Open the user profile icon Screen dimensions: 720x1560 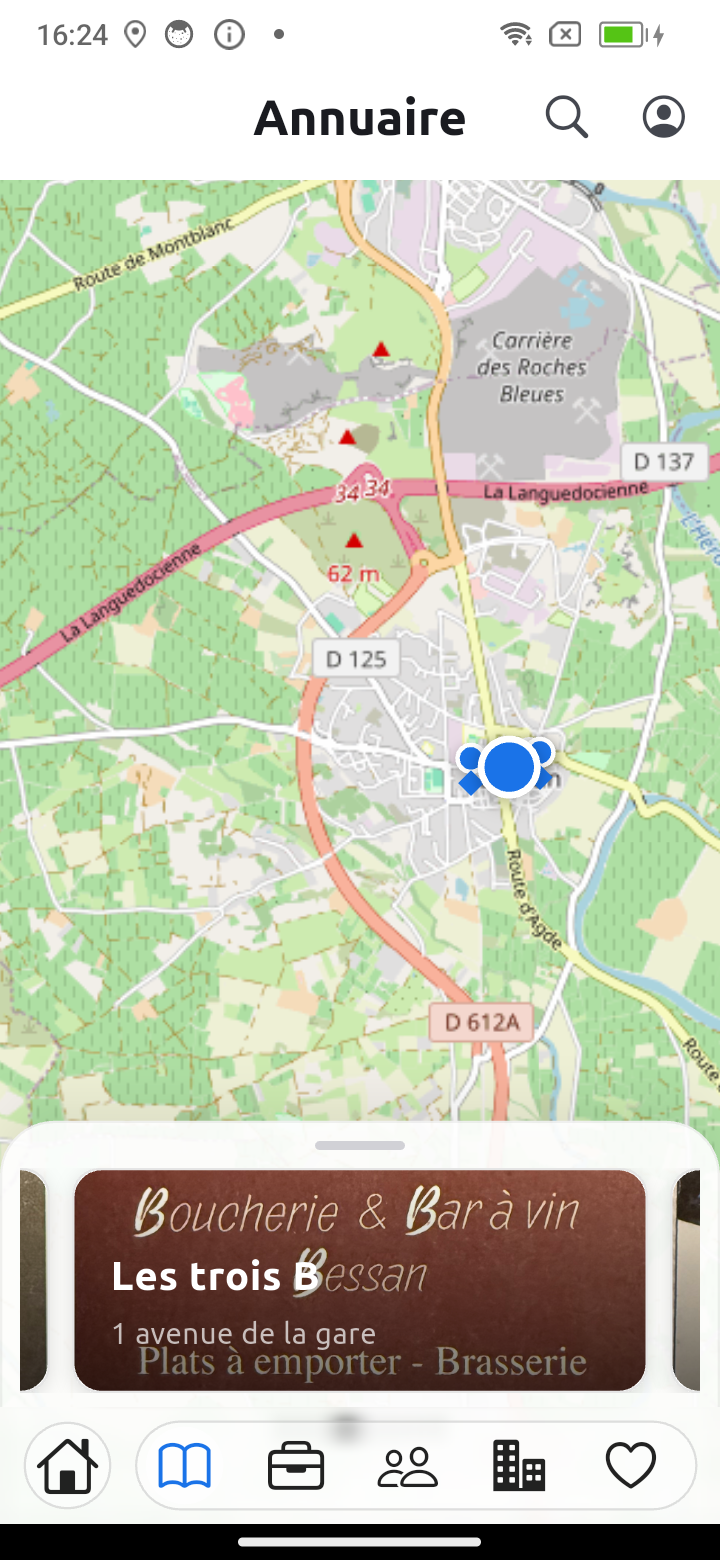pos(663,117)
